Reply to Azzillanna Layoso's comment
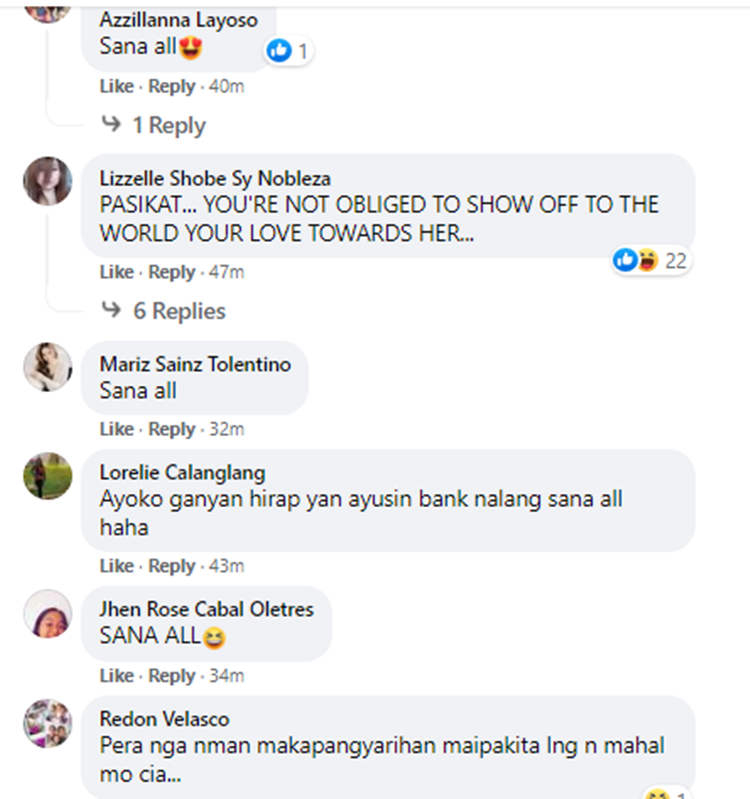Image resolution: width=750 pixels, height=799 pixels. click(171, 87)
